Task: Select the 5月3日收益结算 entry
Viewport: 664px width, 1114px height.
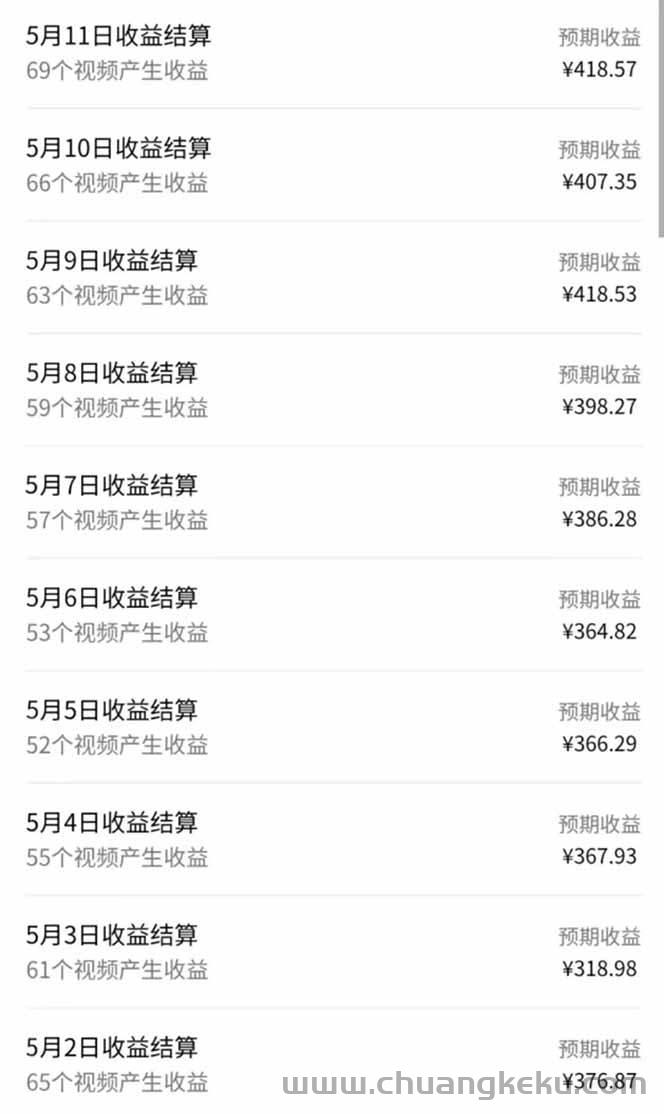Action: point(112,935)
